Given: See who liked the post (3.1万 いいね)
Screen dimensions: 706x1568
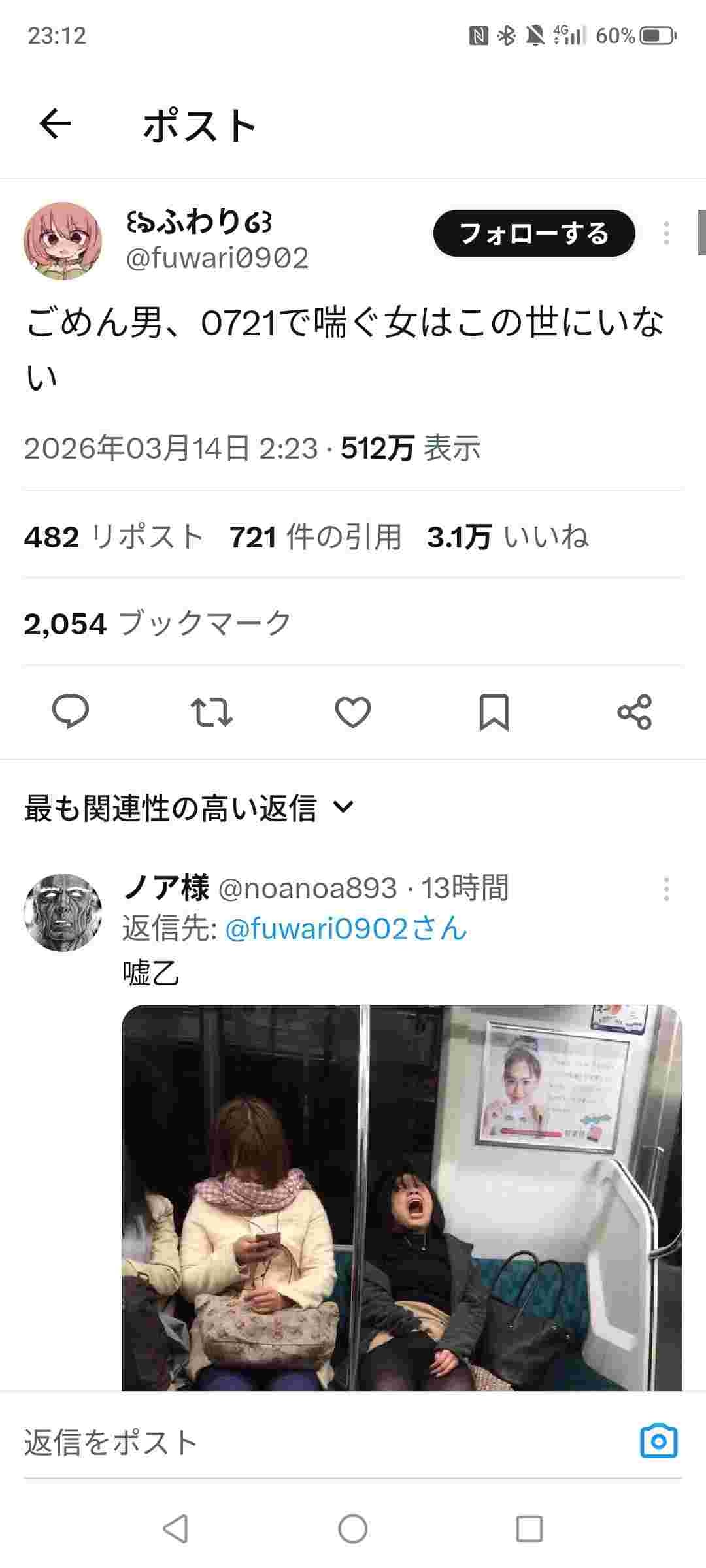Looking at the screenshot, I should pyautogui.click(x=507, y=537).
